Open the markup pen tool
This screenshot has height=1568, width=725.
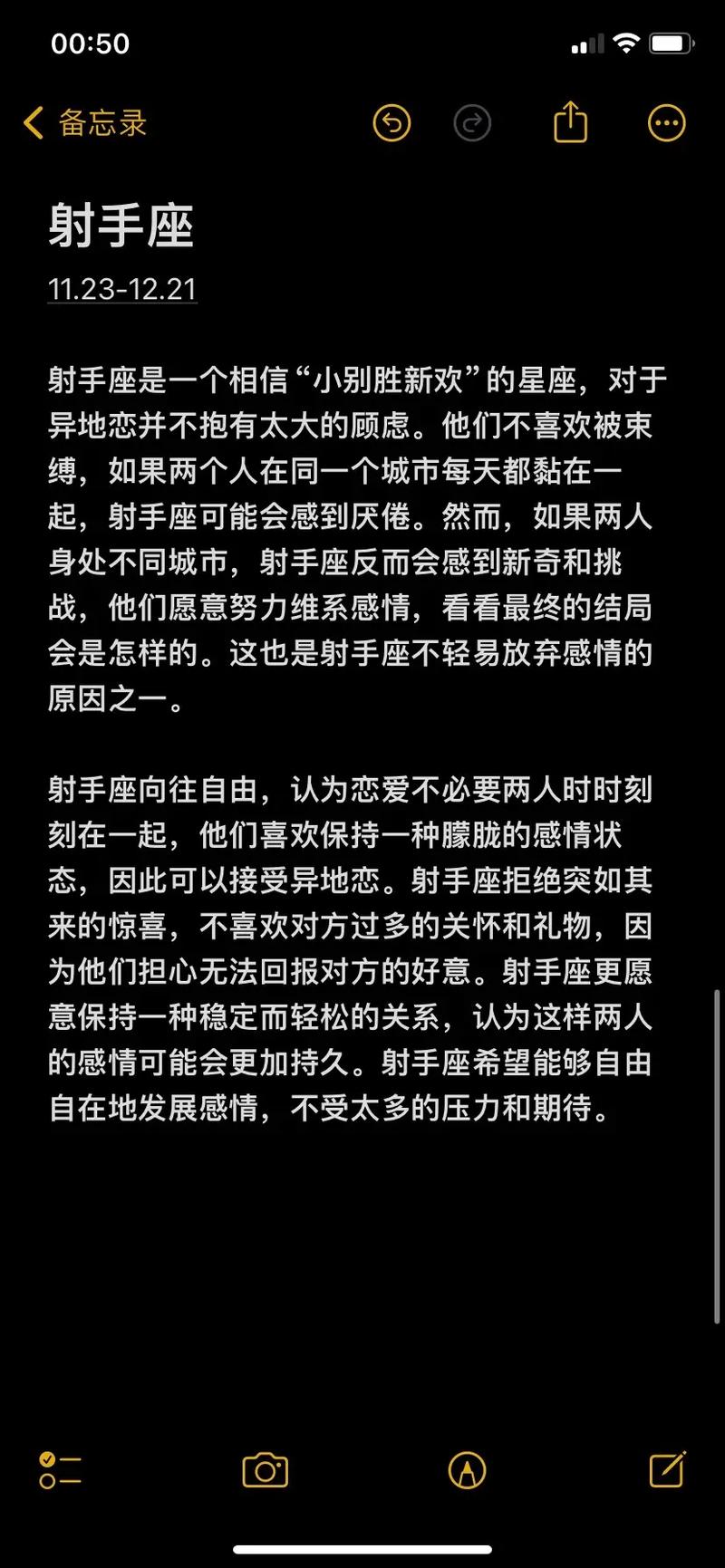coord(467,1470)
